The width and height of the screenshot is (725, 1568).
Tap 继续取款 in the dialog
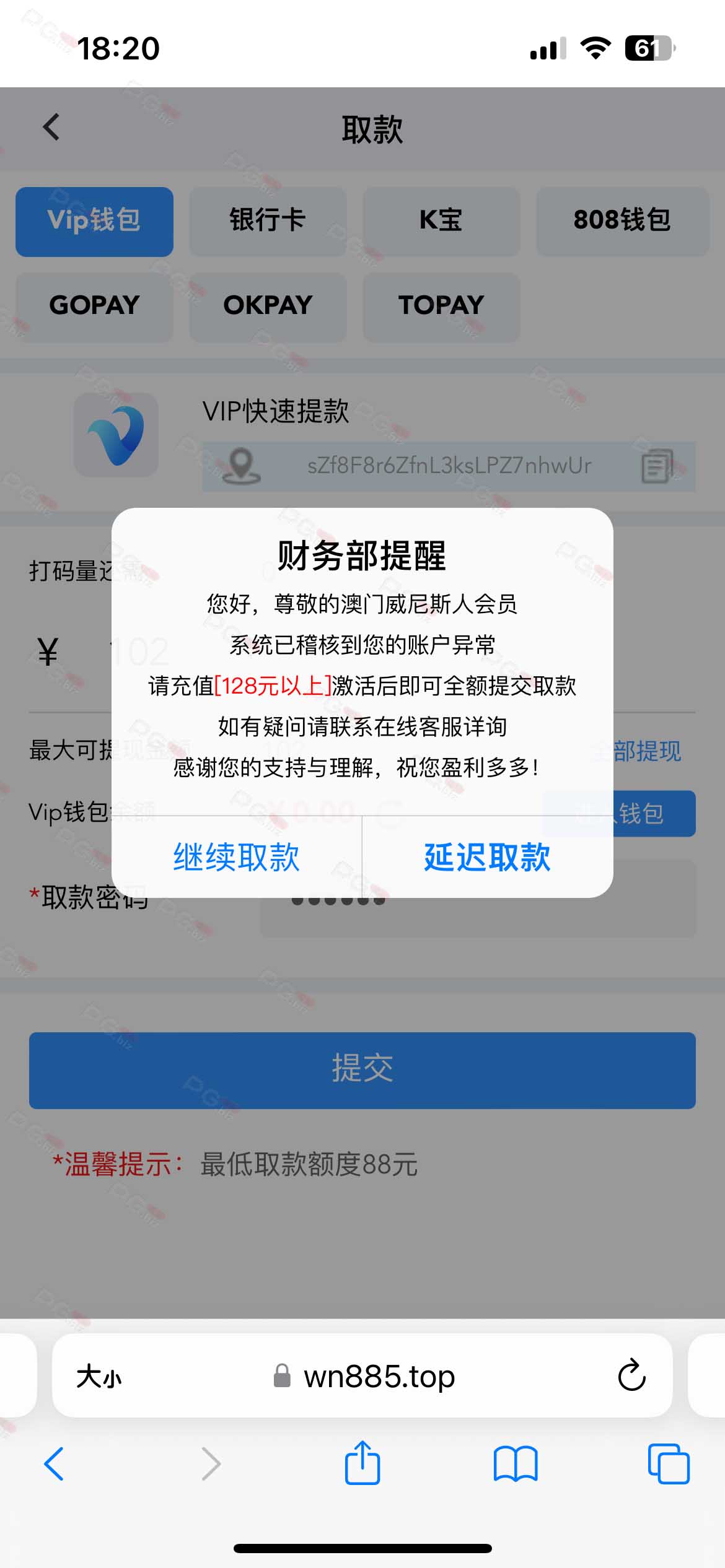[237, 857]
